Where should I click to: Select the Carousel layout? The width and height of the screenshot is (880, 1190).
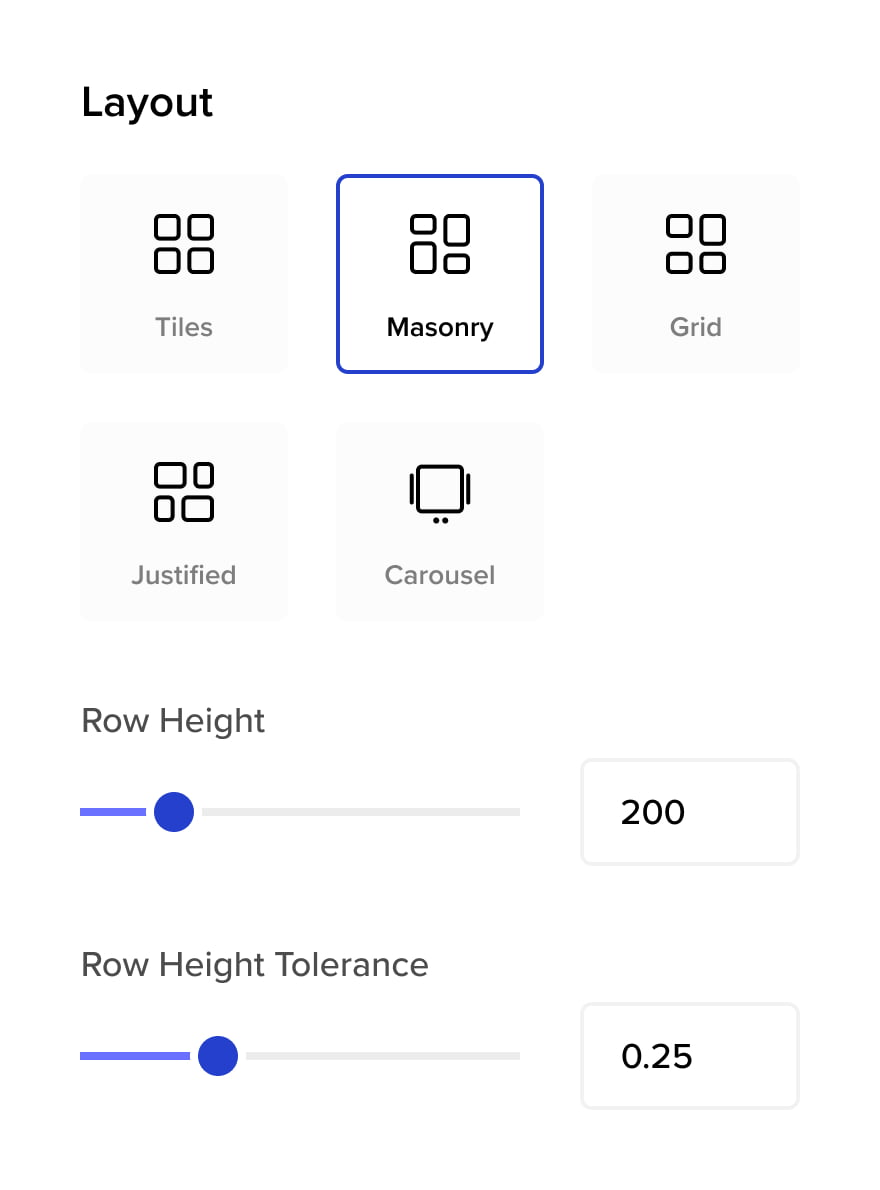click(440, 522)
